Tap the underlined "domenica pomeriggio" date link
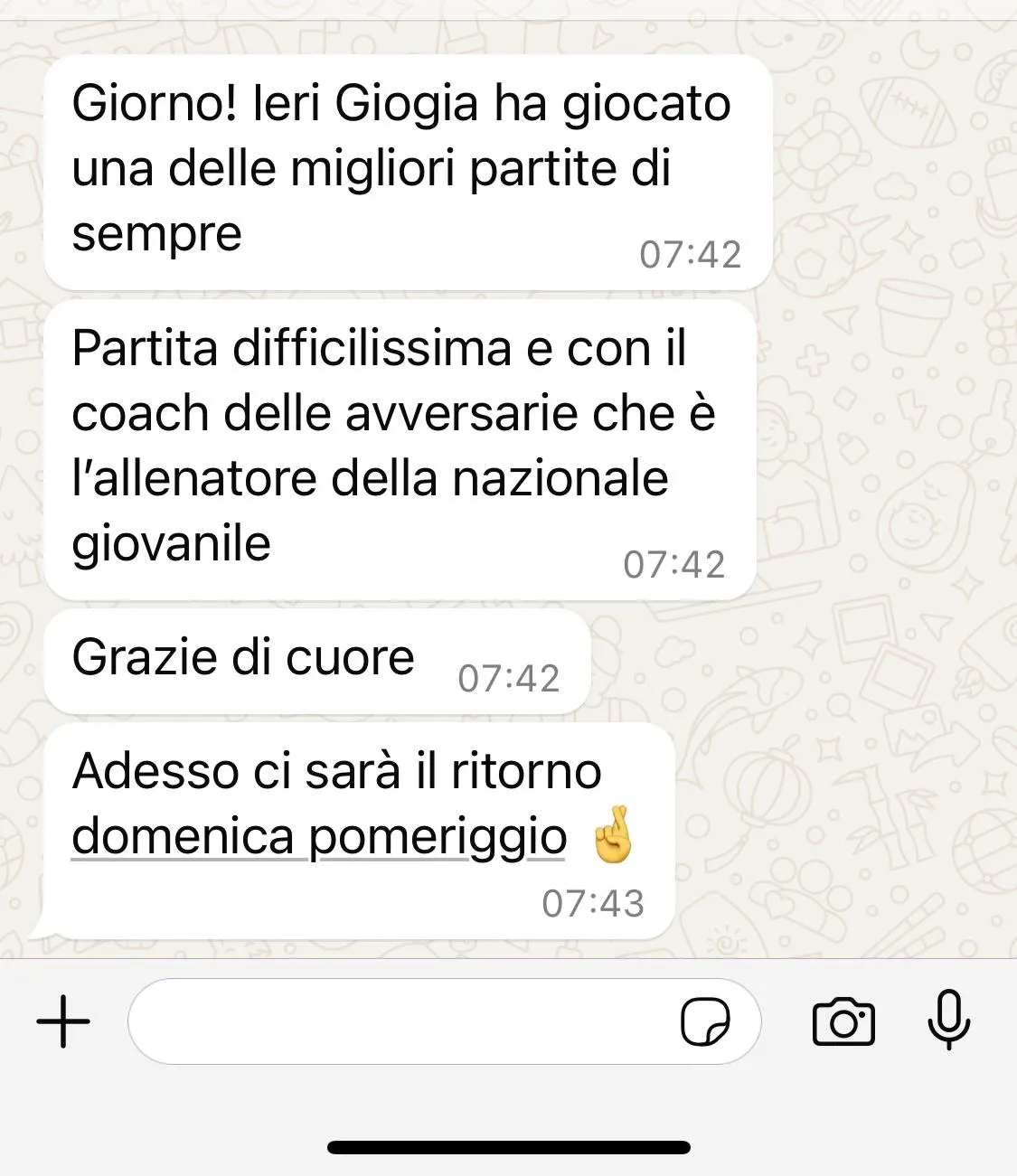 coord(319,837)
